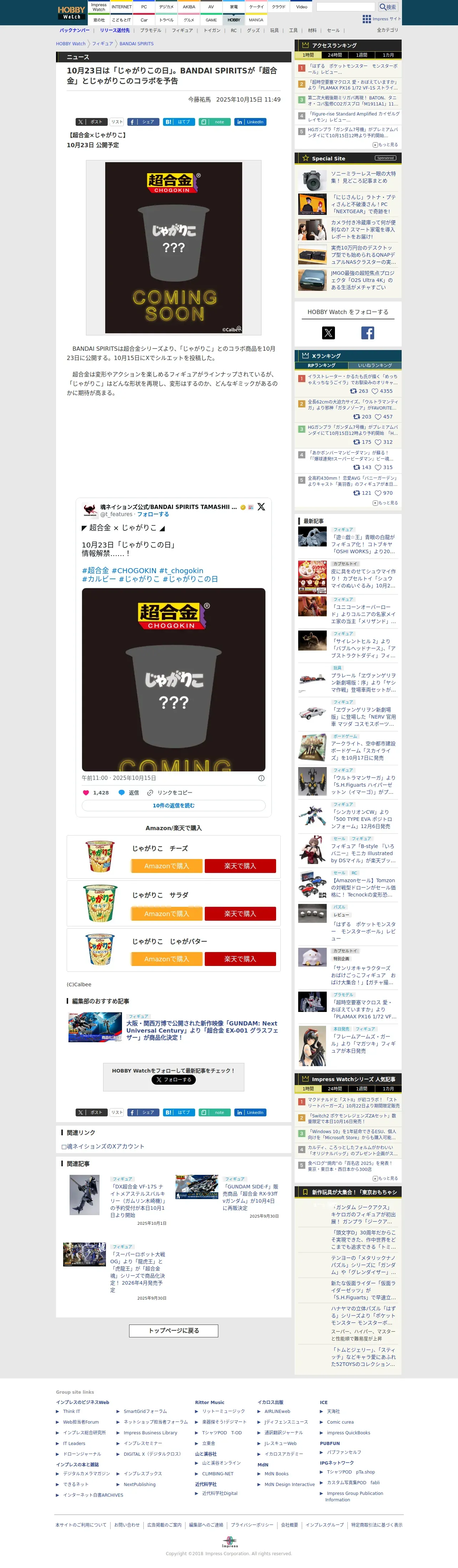Enlarge the 超合金 COMING SOON article image
The width and height of the screenshot is (458, 1568).
(x=174, y=248)
